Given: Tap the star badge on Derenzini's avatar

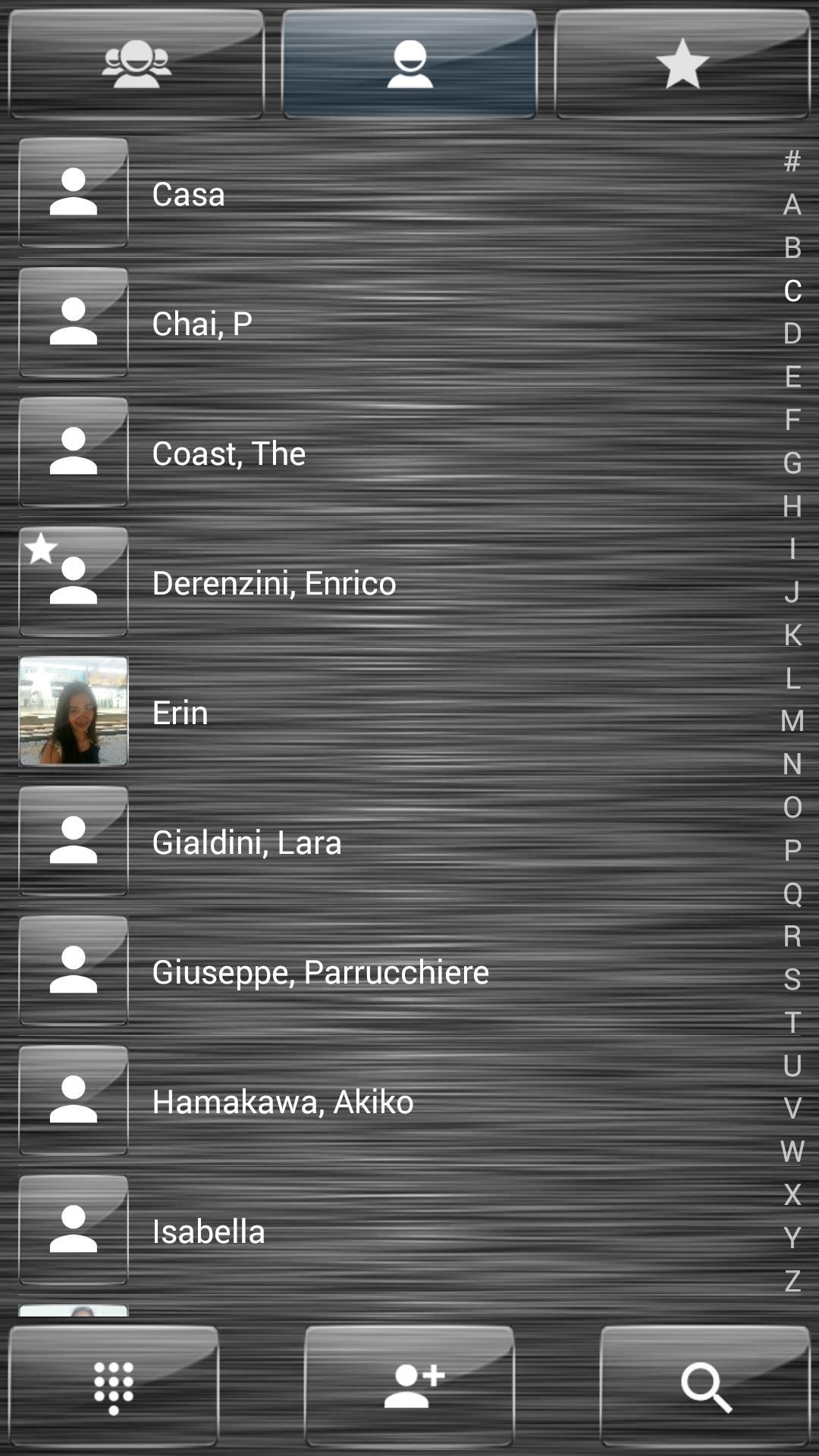Looking at the screenshot, I should pos(42,548).
